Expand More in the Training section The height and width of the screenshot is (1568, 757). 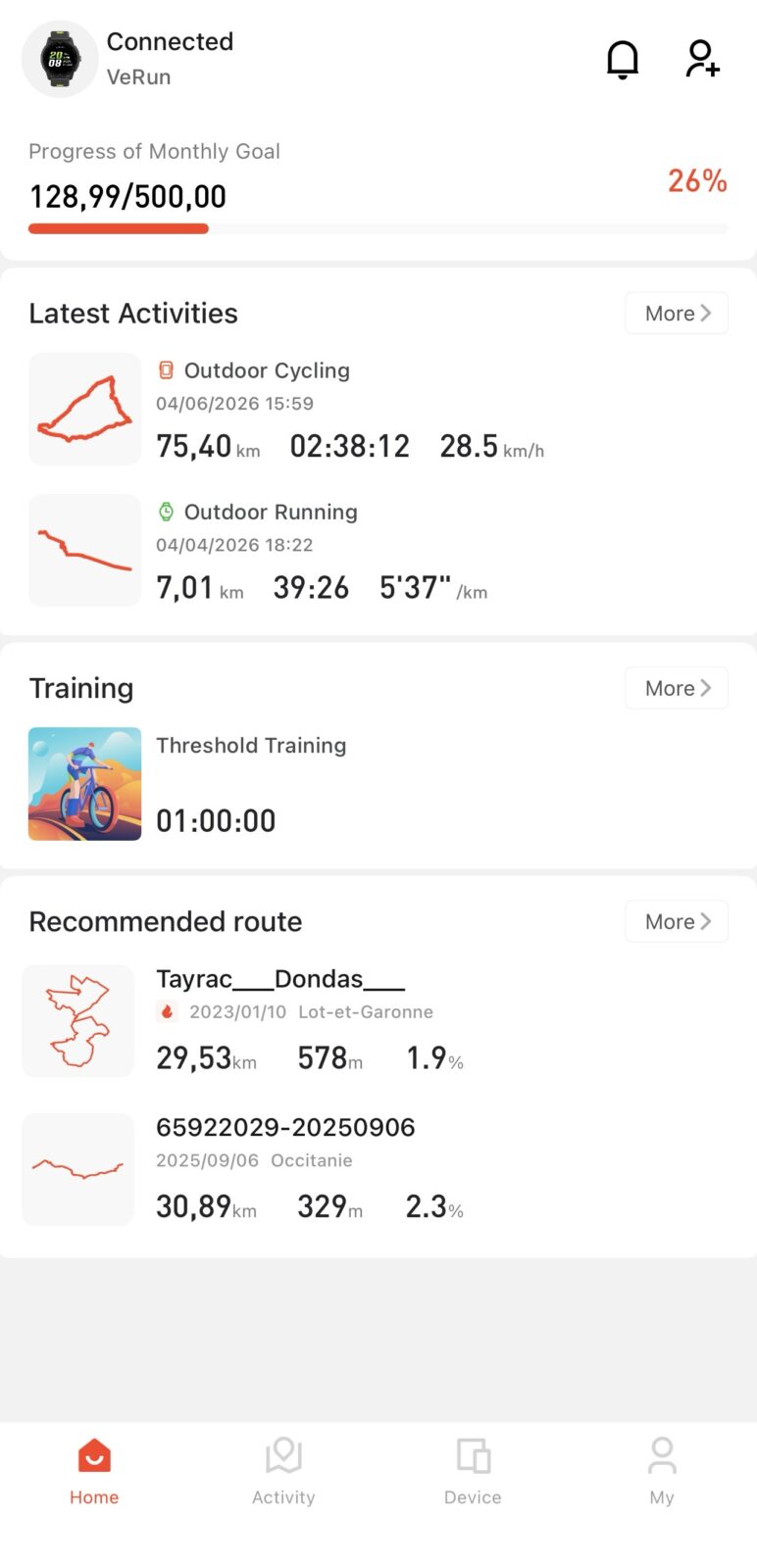pyautogui.click(x=676, y=688)
